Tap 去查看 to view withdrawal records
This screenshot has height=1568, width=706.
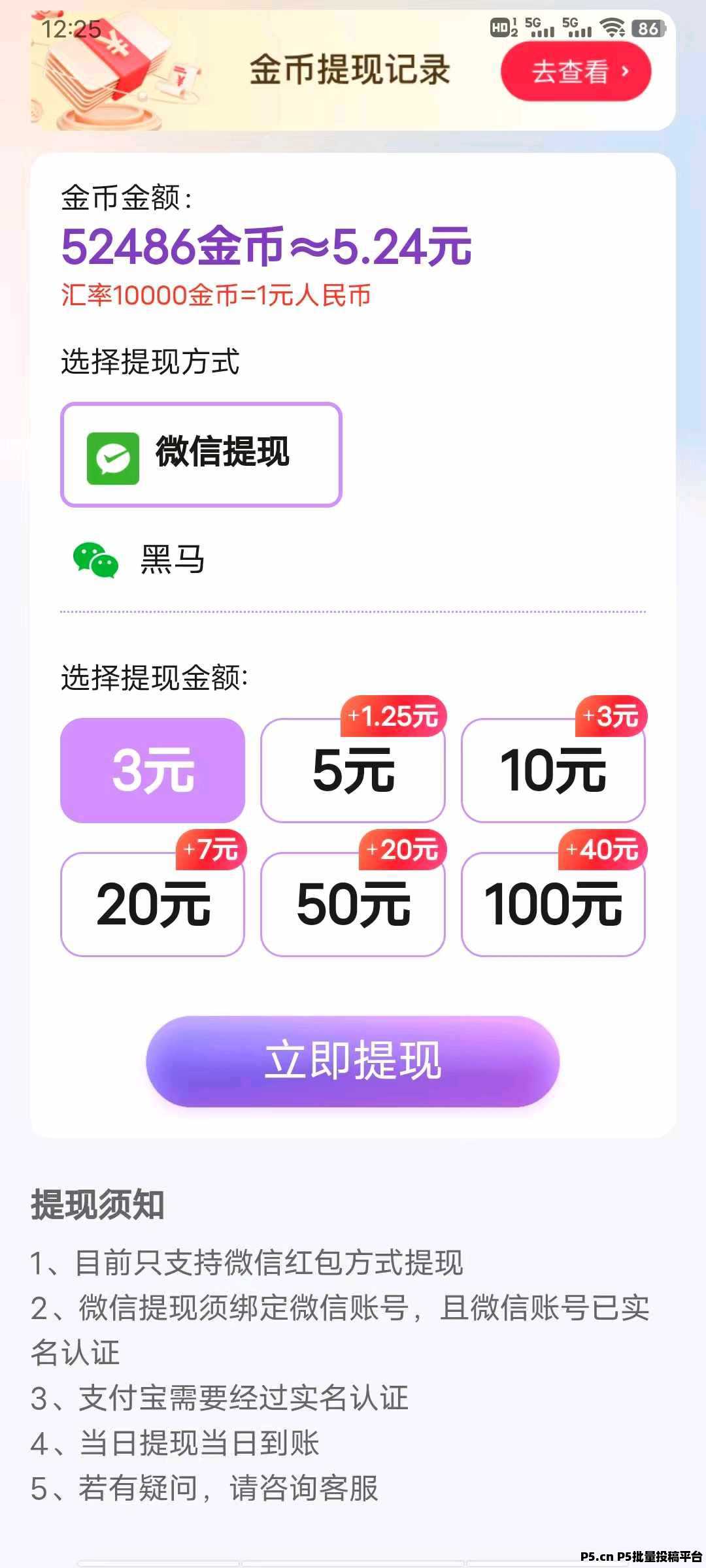pos(575,71)
